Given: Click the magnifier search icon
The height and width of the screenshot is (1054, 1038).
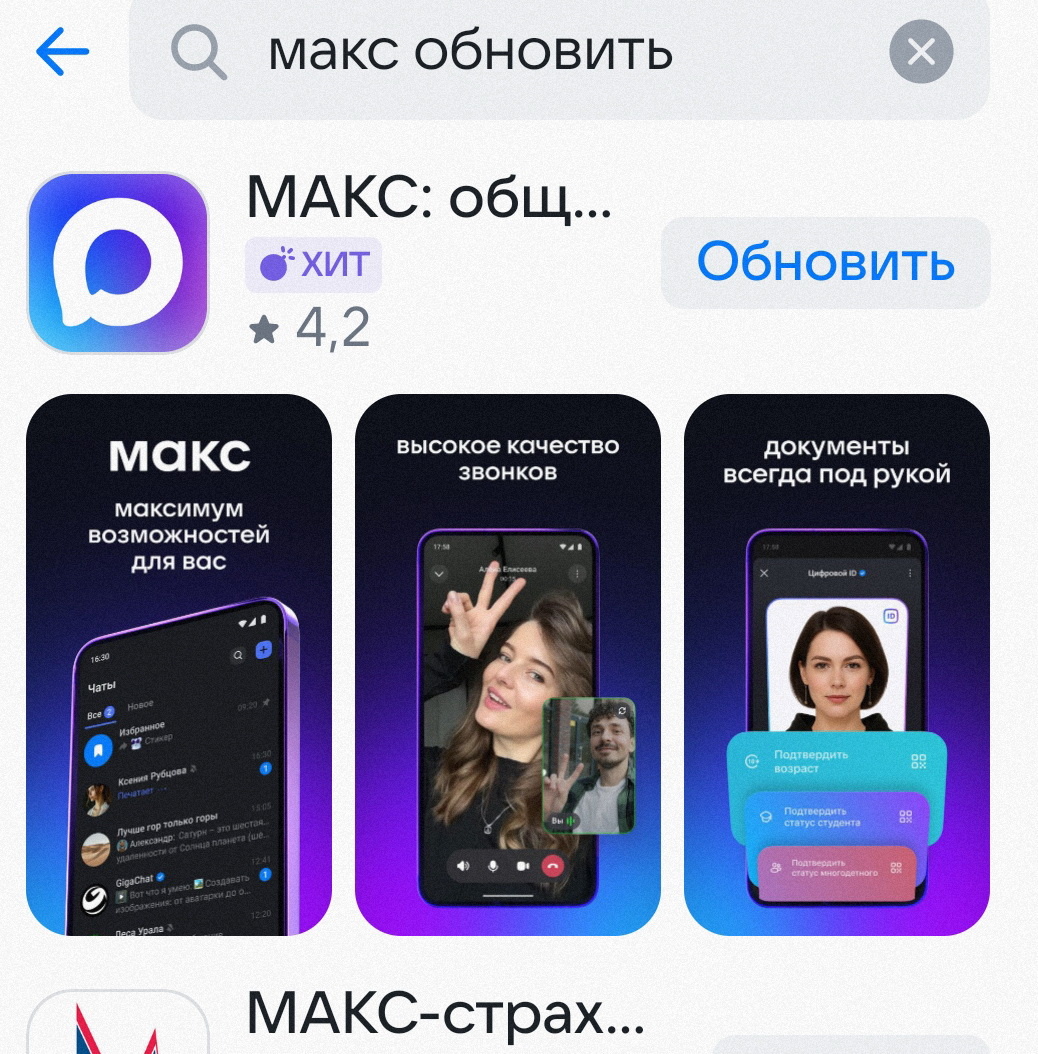Looking at the screenshot, I should (199, 52).
